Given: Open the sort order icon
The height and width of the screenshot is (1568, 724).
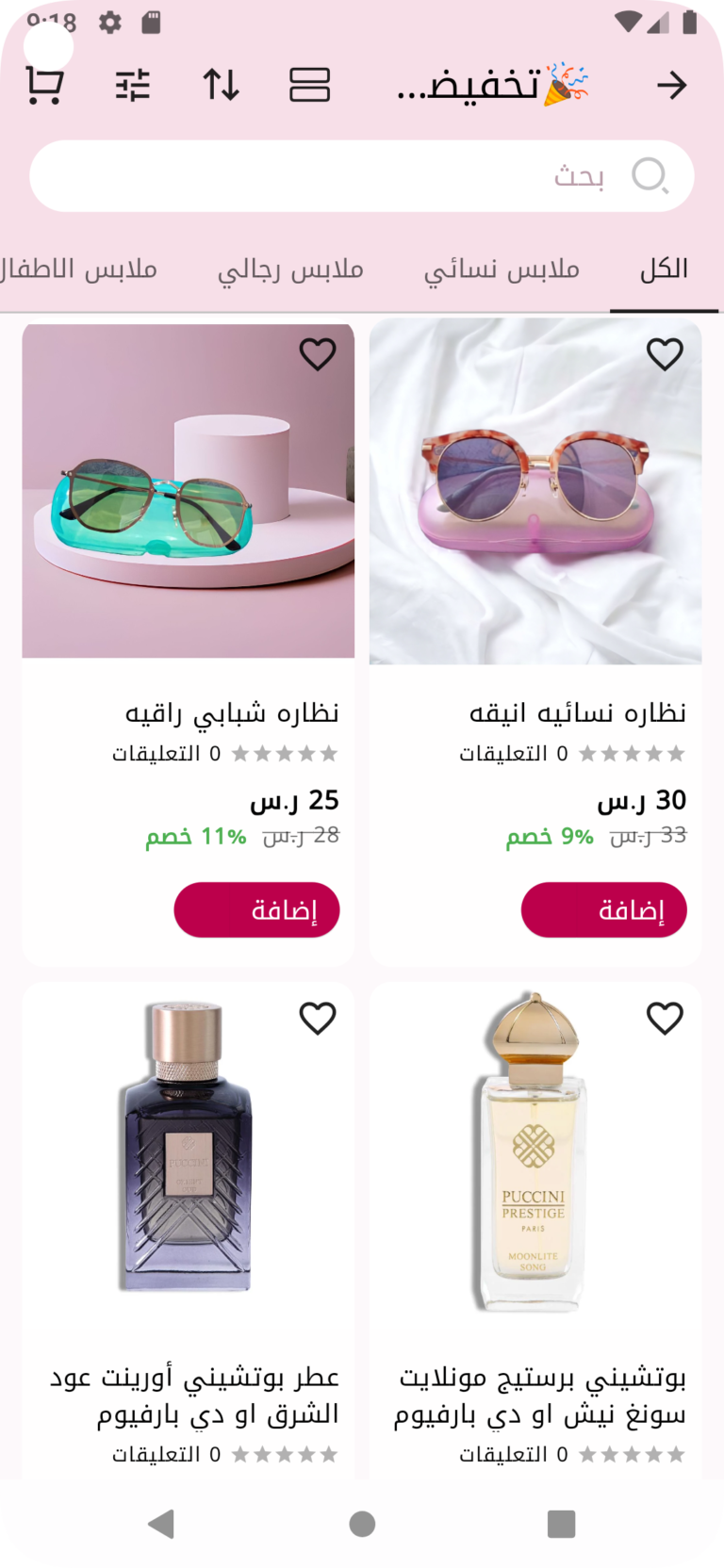Looking at the screenshot, I should coord(222,86).
